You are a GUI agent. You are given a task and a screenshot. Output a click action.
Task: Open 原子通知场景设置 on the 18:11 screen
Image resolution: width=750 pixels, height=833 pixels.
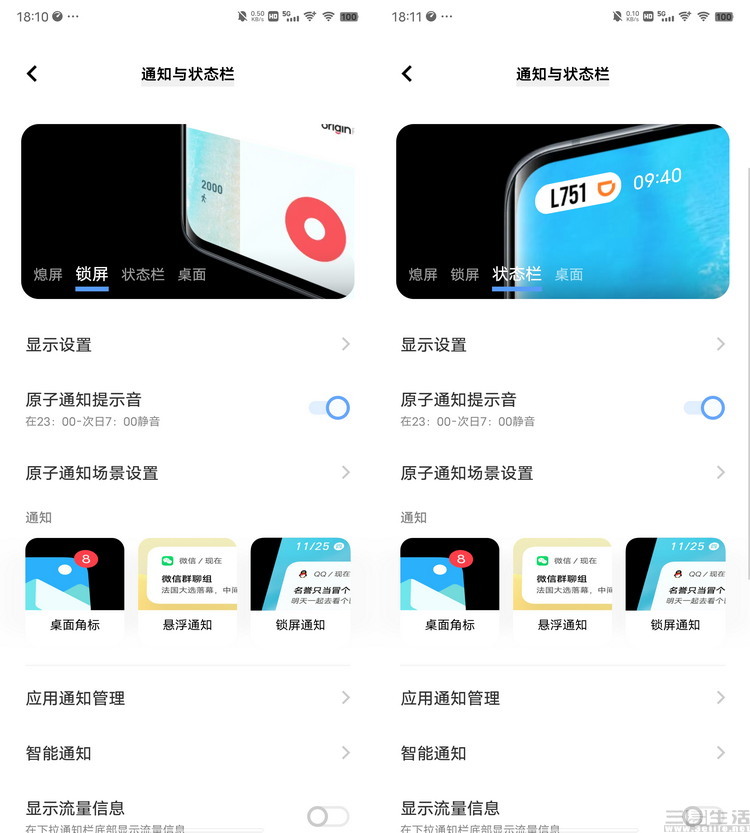pos(562,473)
